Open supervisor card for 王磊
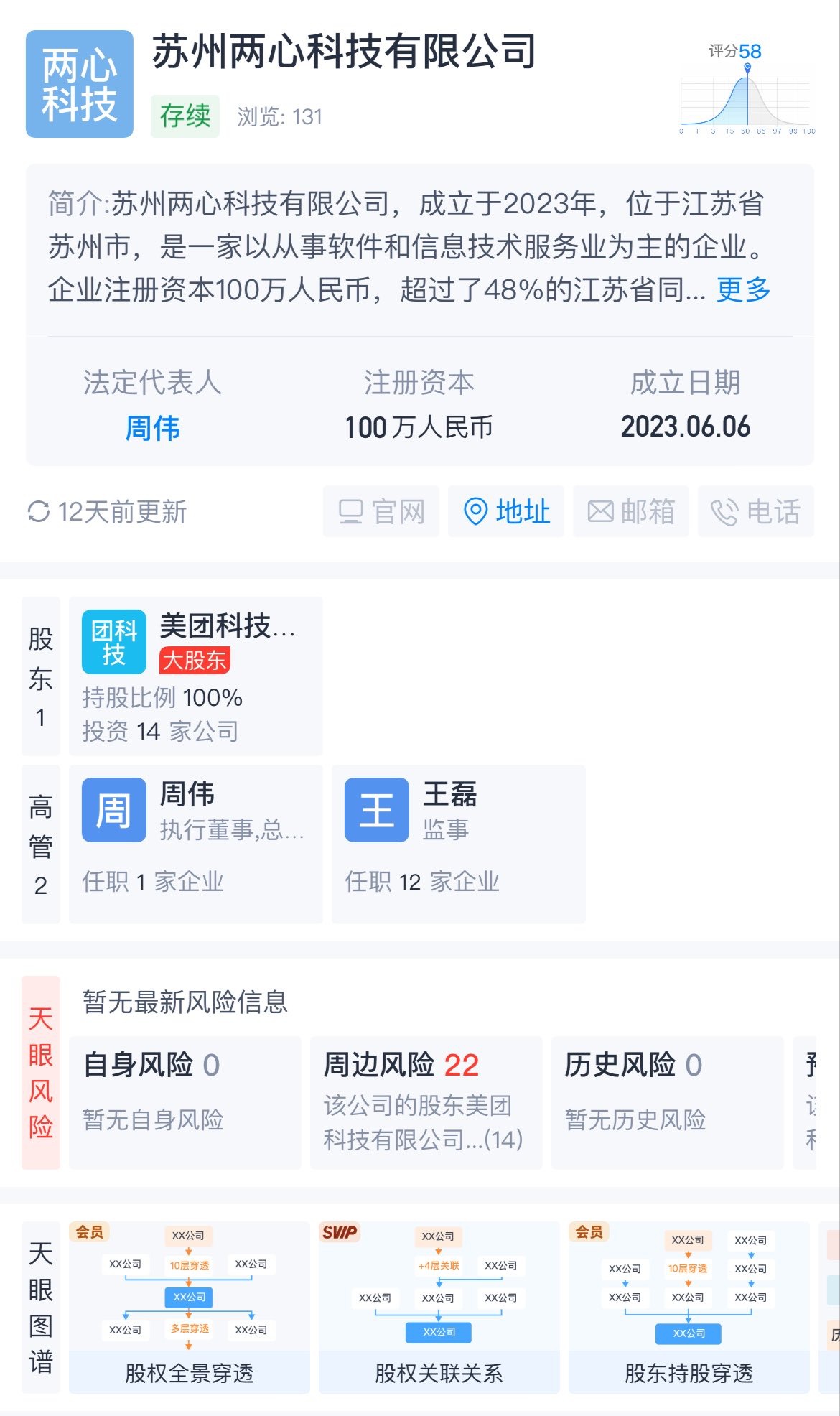This screenshot has width=840, height=1416. tap(459, 844)
